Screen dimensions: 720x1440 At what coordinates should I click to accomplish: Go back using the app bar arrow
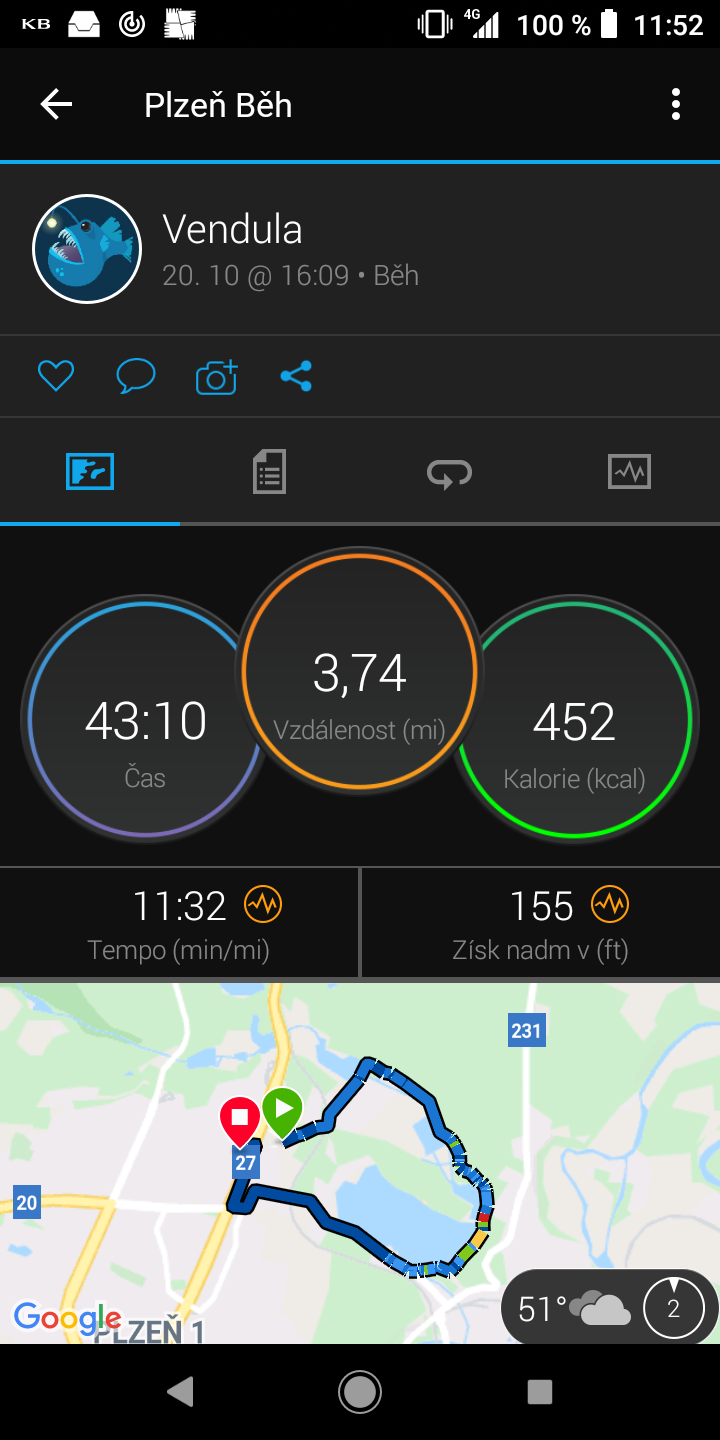56,105
